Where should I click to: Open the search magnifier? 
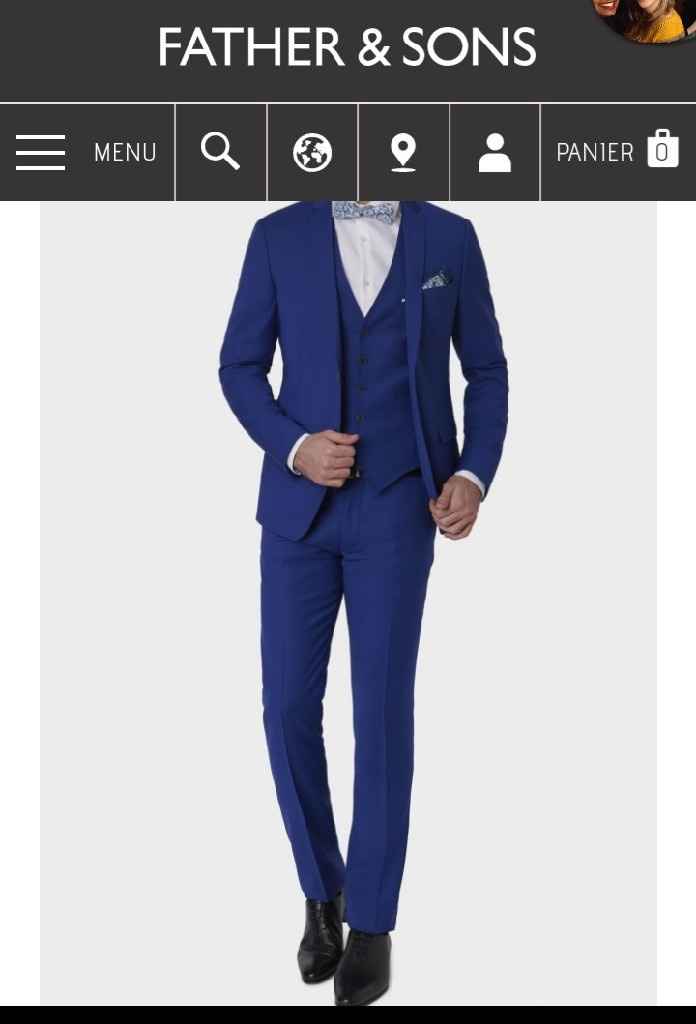[220, 152]
